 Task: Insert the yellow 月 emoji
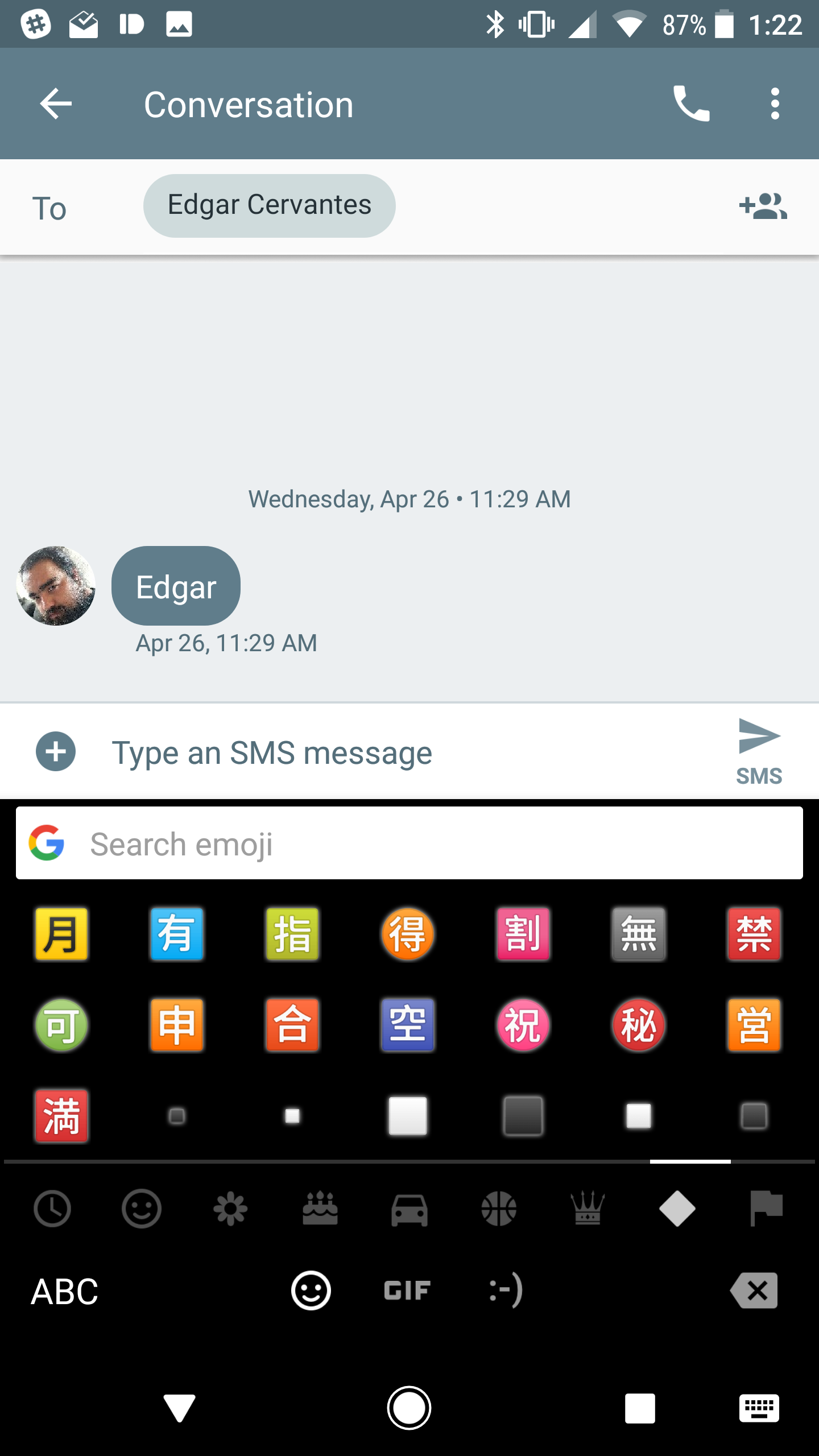(x=61, y=934)
